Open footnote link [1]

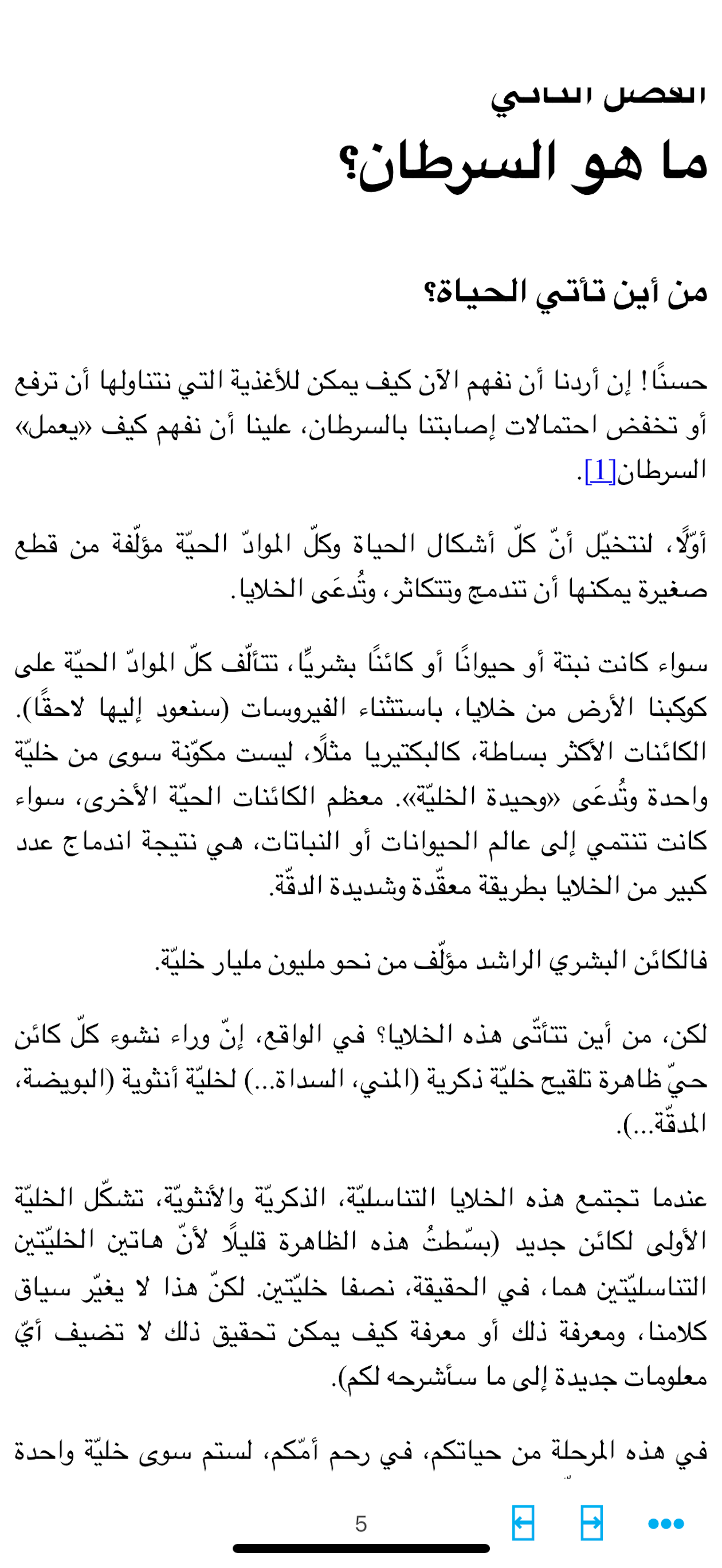coord(599,471)
